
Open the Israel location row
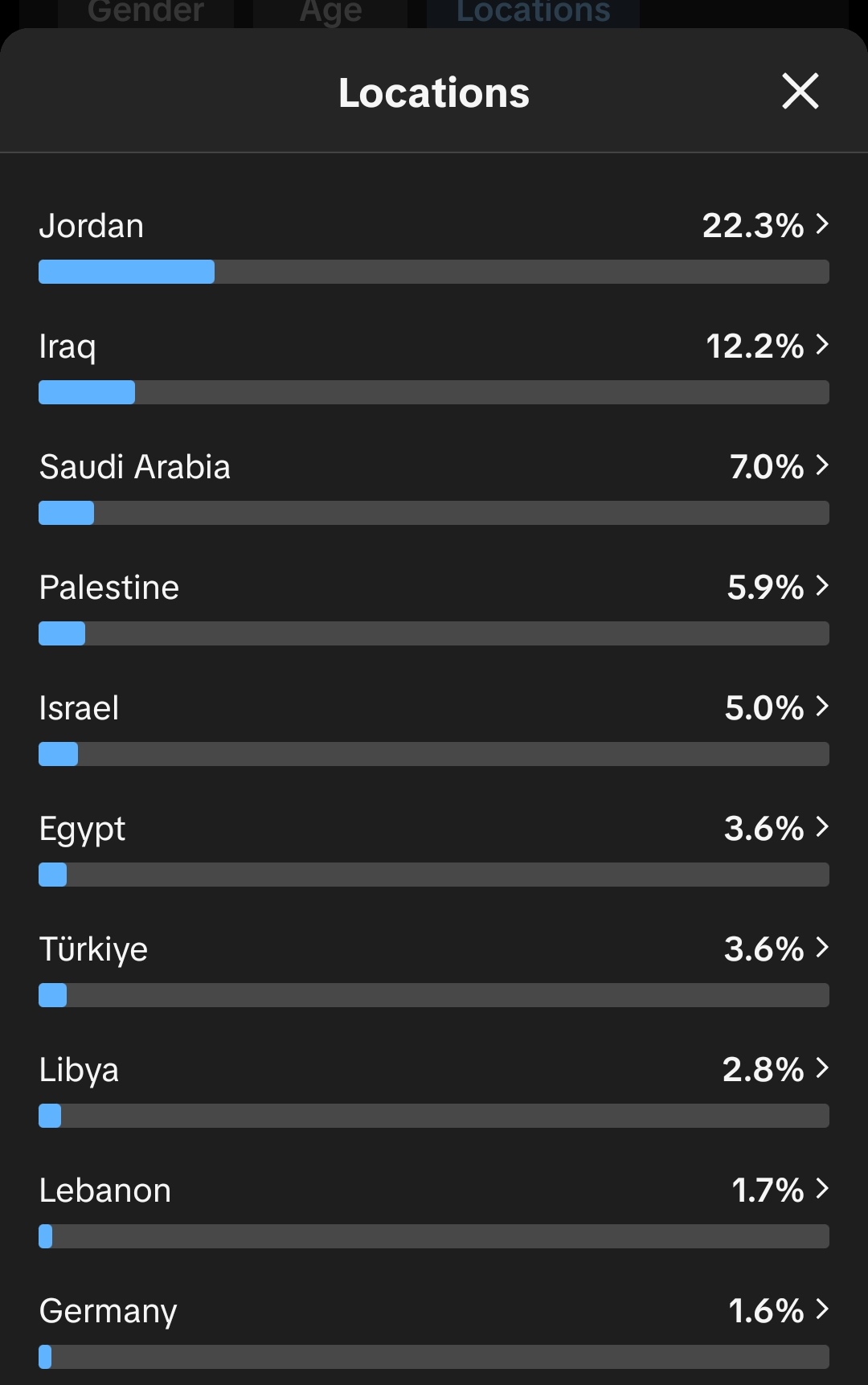[x=434, y=728]
